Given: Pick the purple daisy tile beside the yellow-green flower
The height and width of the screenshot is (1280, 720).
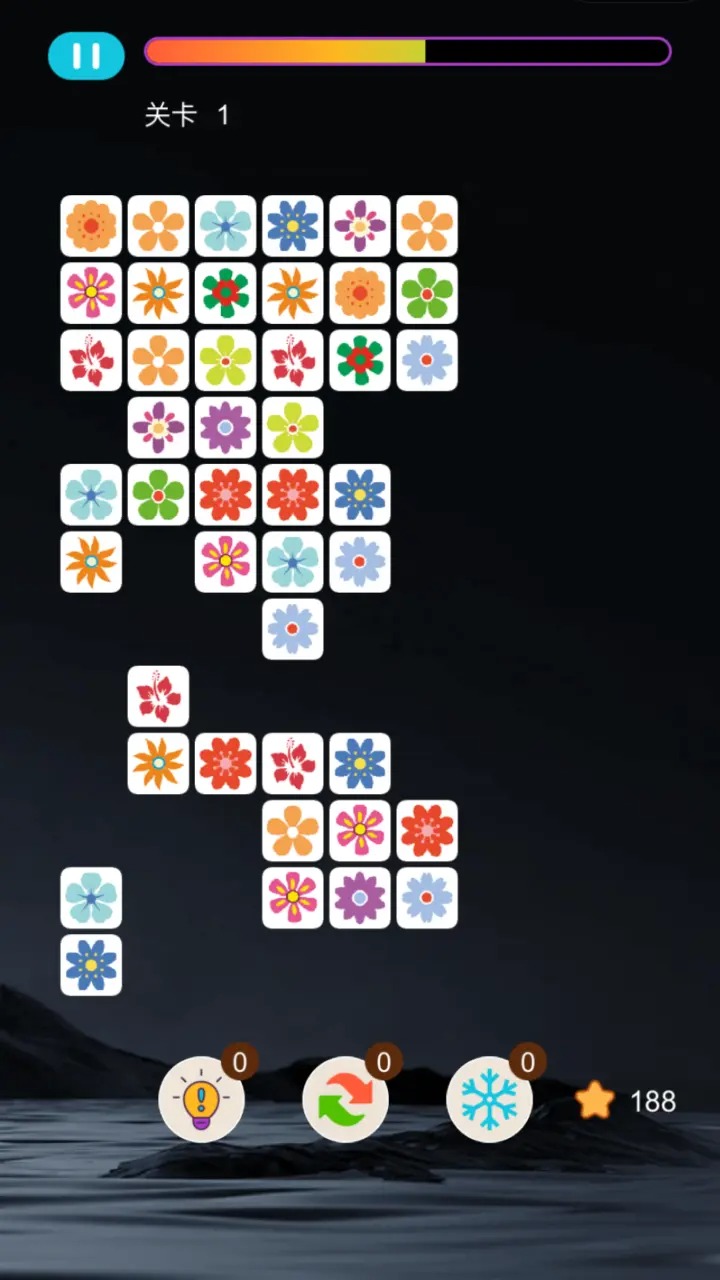Looking at the screenshot, I should (225, 427).
